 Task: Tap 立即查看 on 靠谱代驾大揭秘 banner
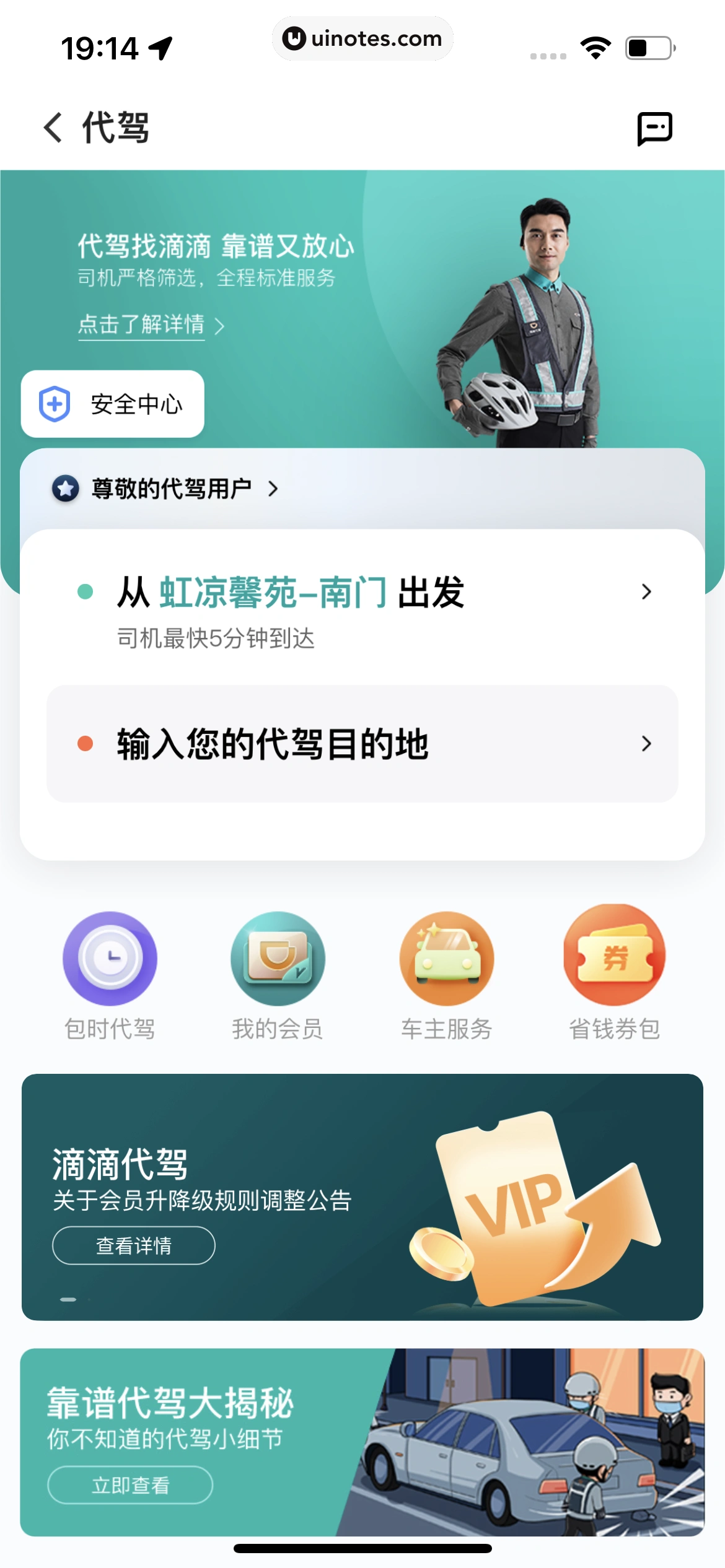[x=130, y=1484]
